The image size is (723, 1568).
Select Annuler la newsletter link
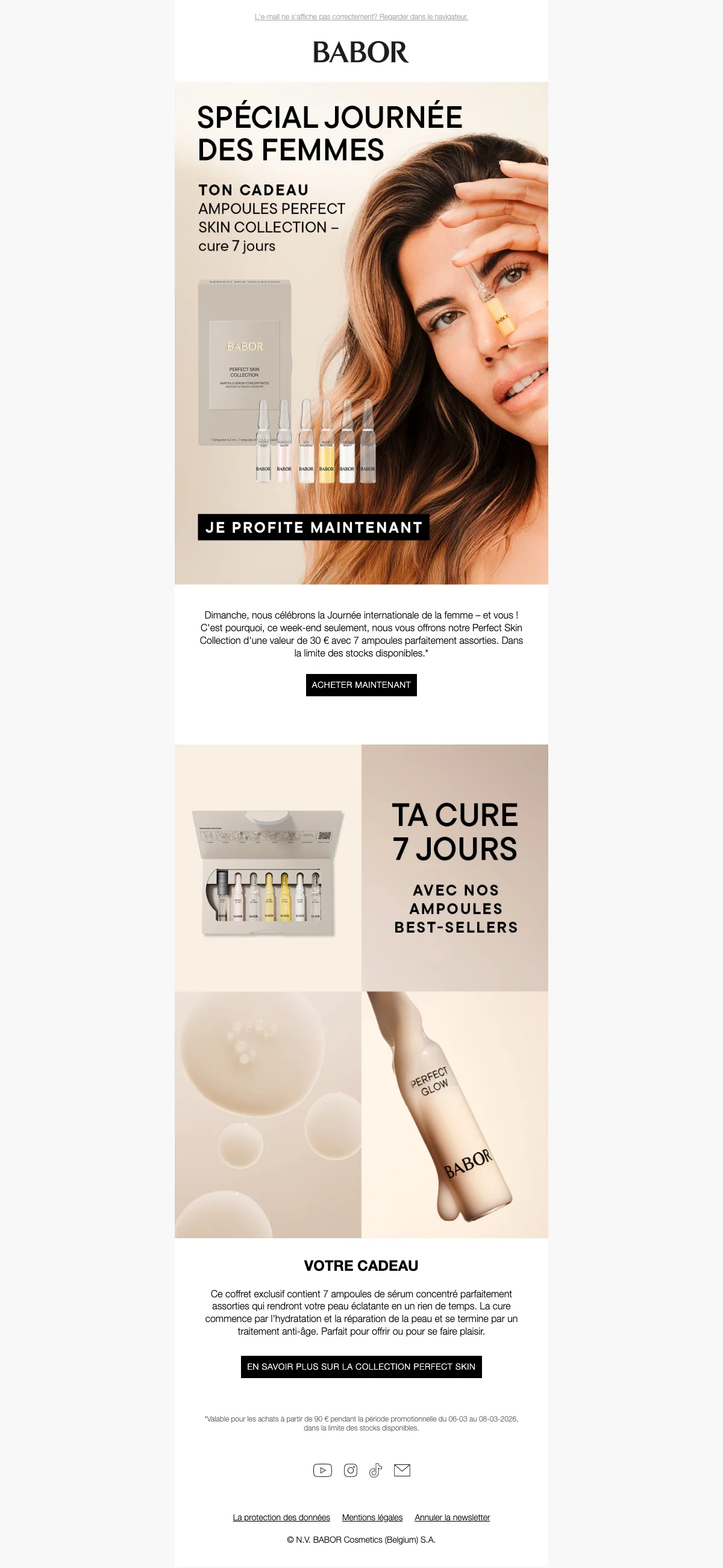pos(451,1517)
